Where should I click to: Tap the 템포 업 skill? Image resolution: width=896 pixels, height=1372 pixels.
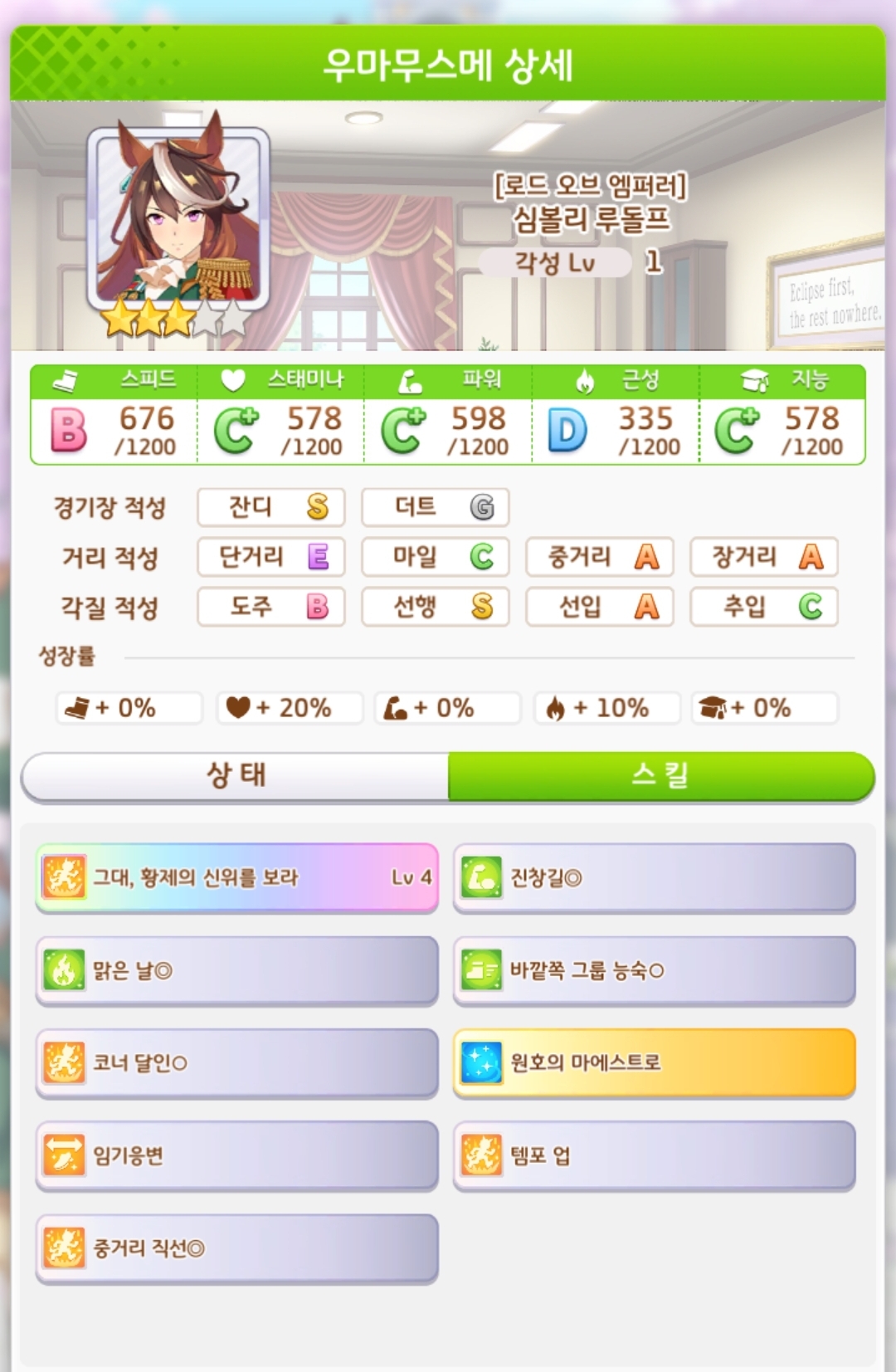click(654, 1156)
